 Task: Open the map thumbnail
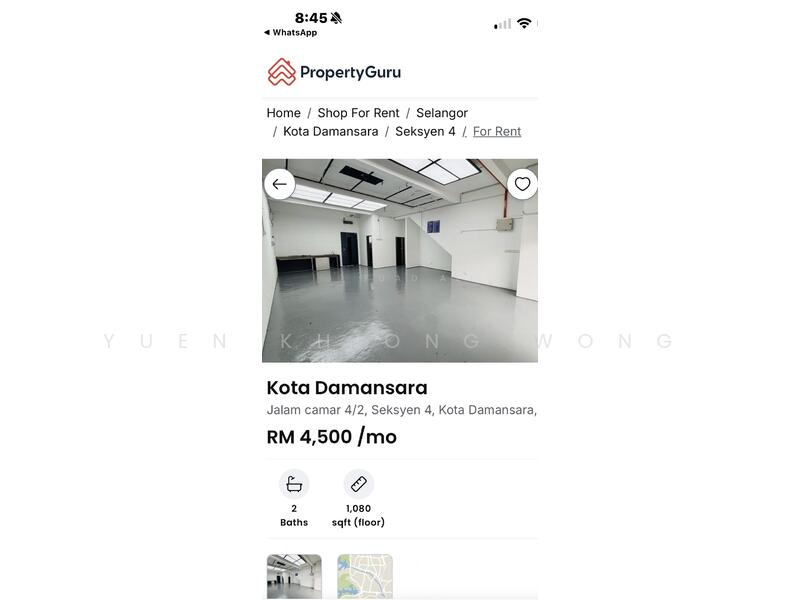tap(365, 576)
